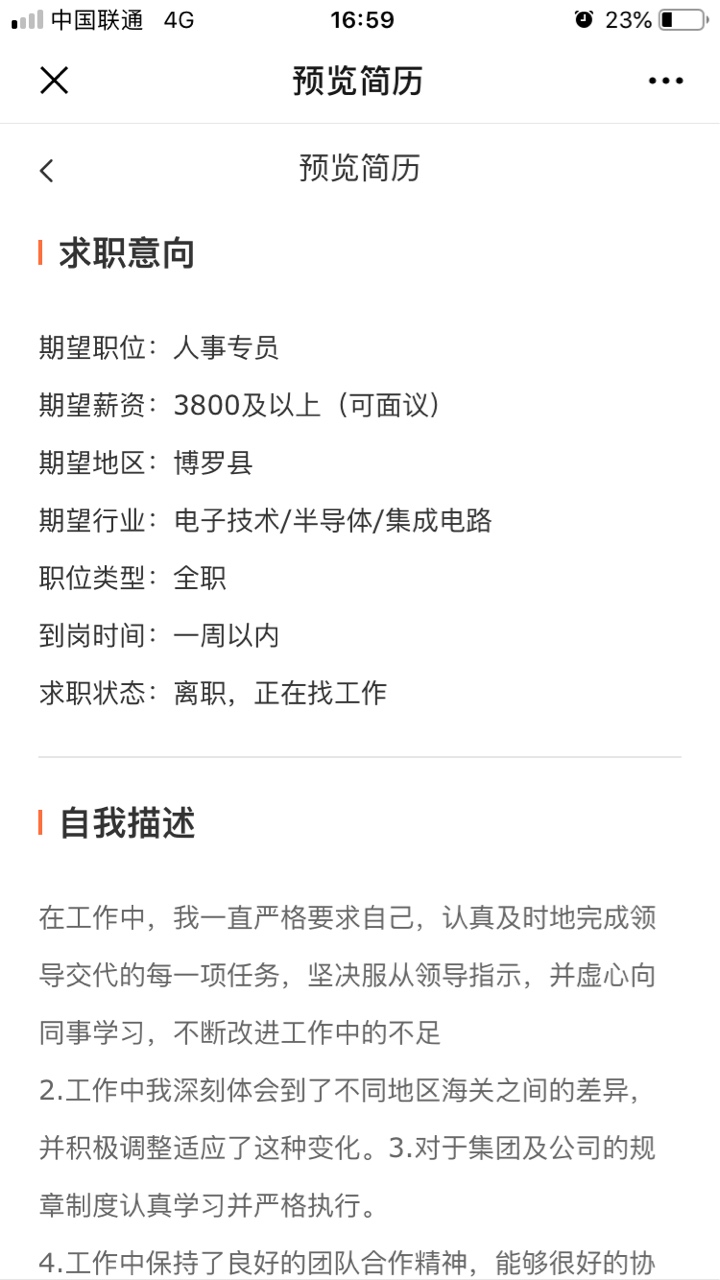Go back with the left arrow
The image size is (720, 1280).
(x=47, y=170)
